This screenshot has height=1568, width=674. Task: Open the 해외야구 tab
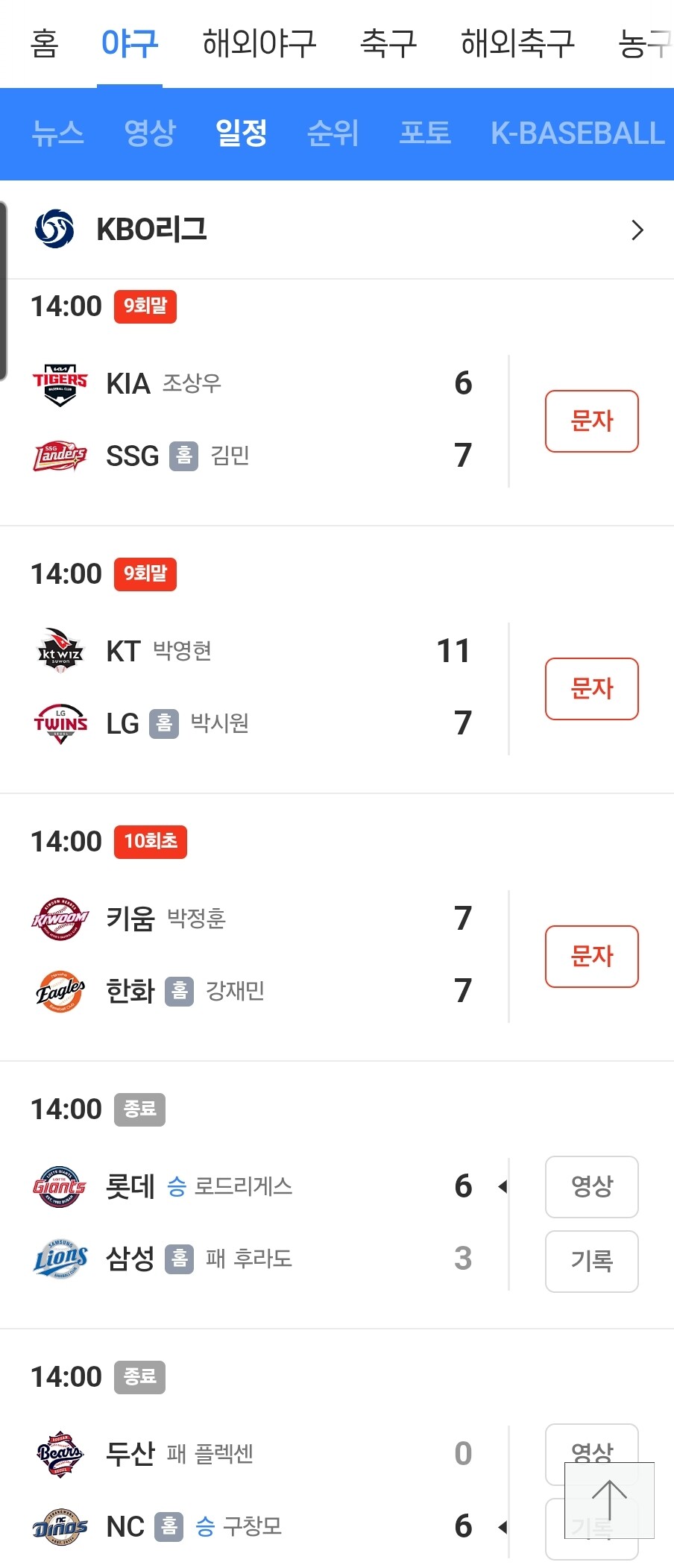[x=259, y=43]
